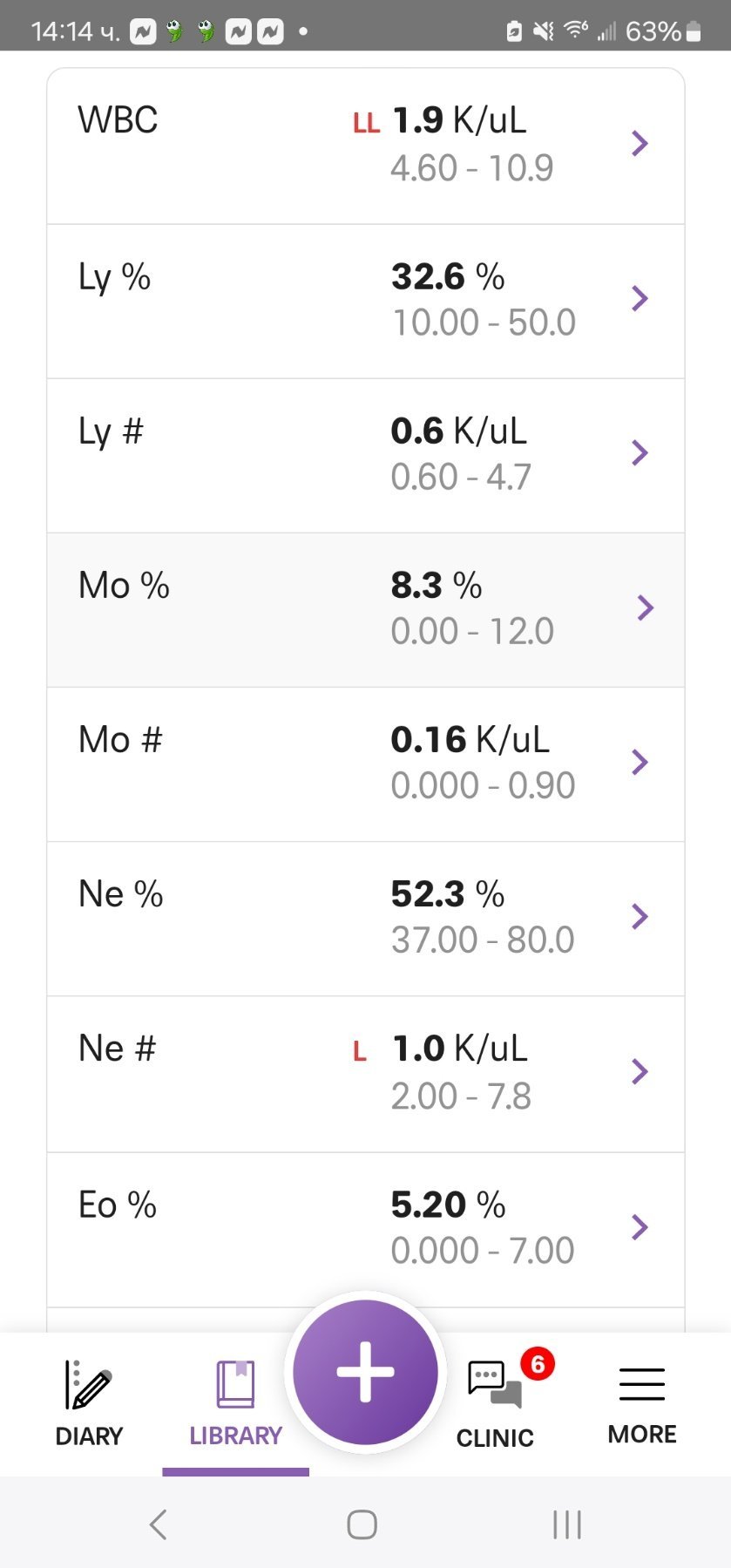Go back with system back button
731x1568 pixels.
pos(158,1524)
